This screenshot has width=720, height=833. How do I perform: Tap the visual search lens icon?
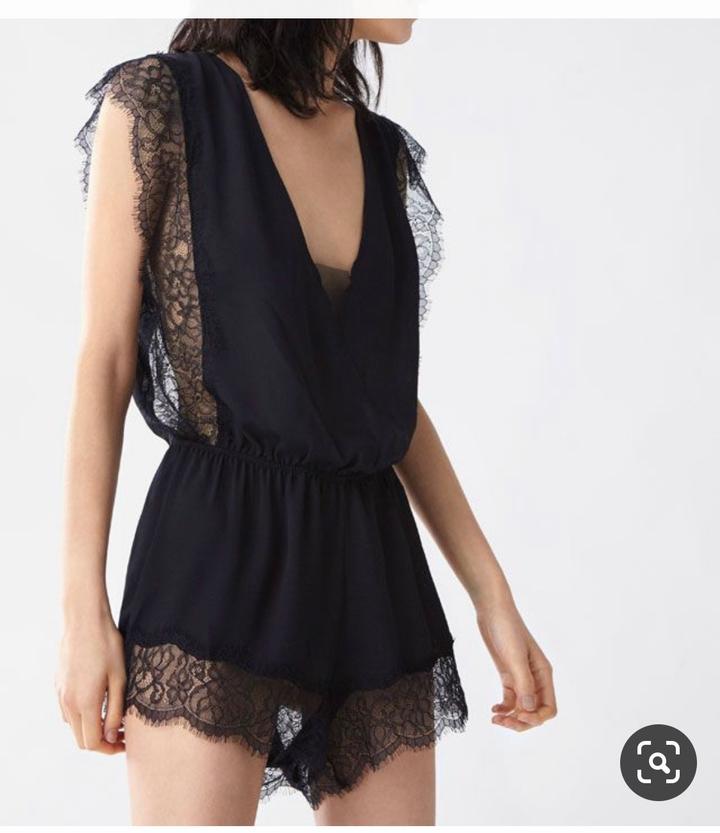click(x=657, y=762)
